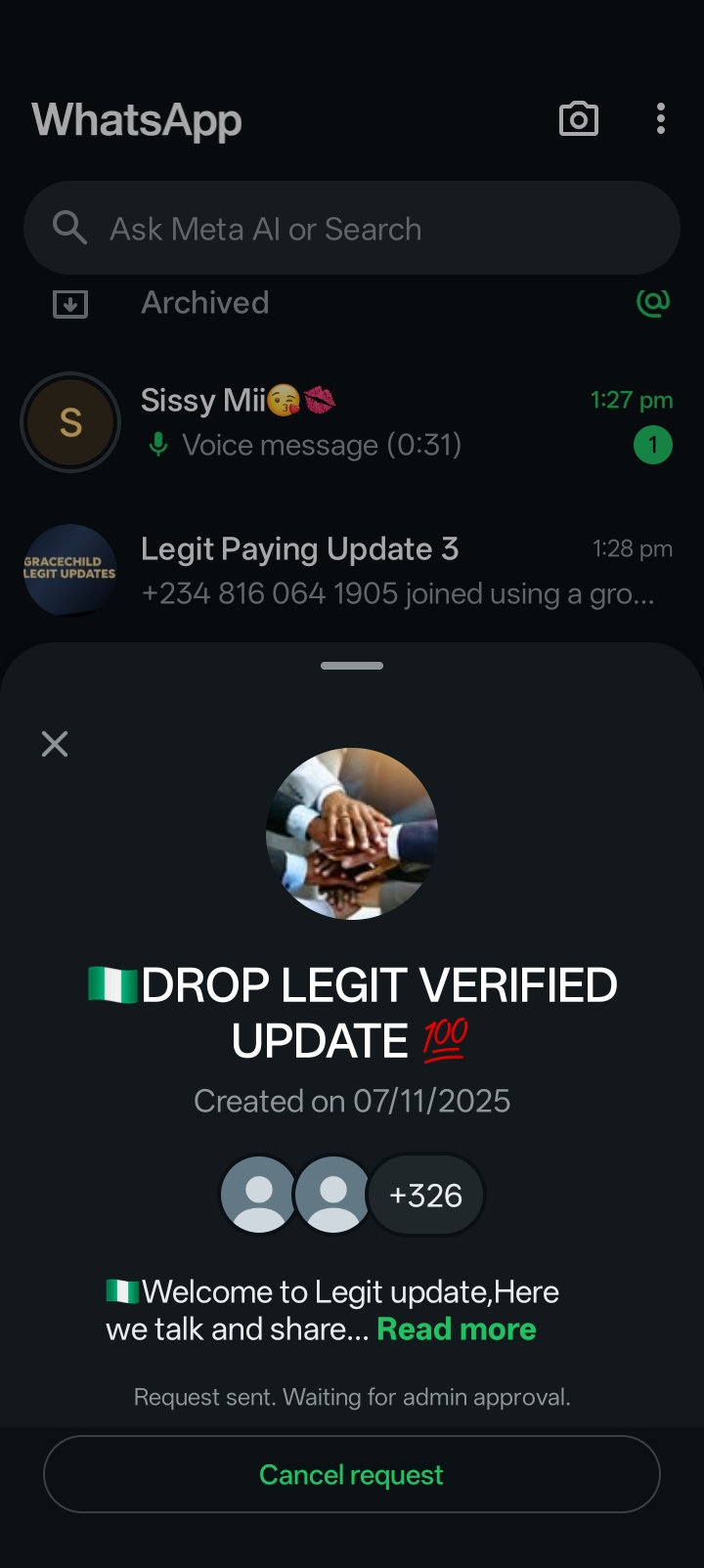This screenshot has width=704, height=1568.
Task: Open the camera from the top bar
Action: (x=578, y=119)
